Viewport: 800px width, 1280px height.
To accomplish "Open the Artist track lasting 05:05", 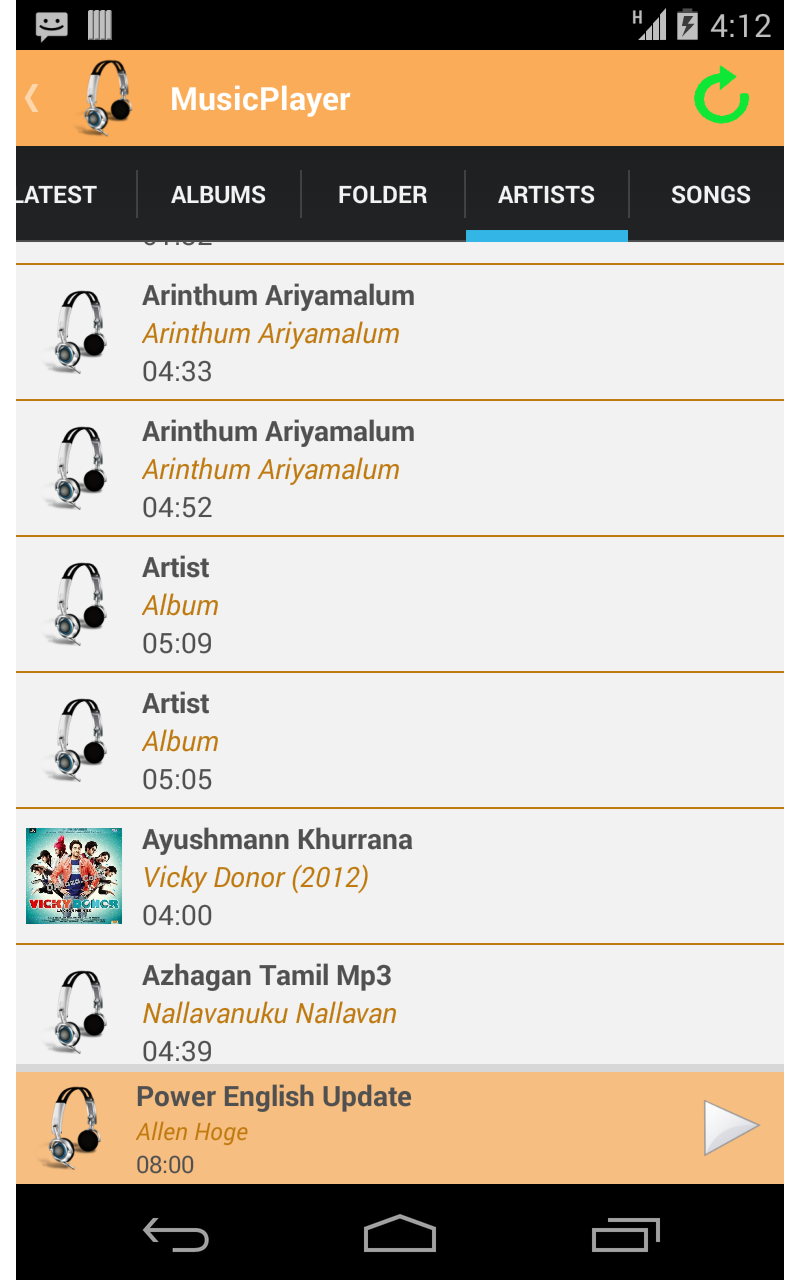I will tap(400, 741).
